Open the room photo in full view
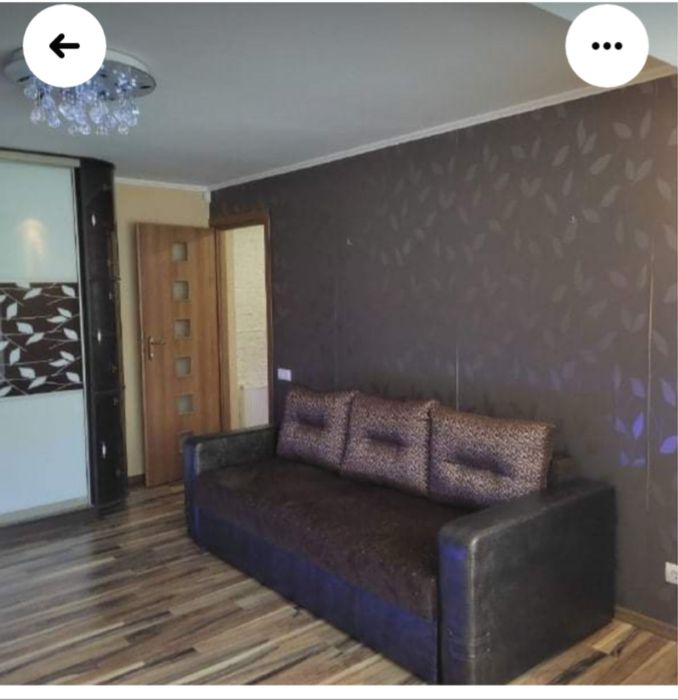This screenshot has height=700, width=678. [340, 380]
